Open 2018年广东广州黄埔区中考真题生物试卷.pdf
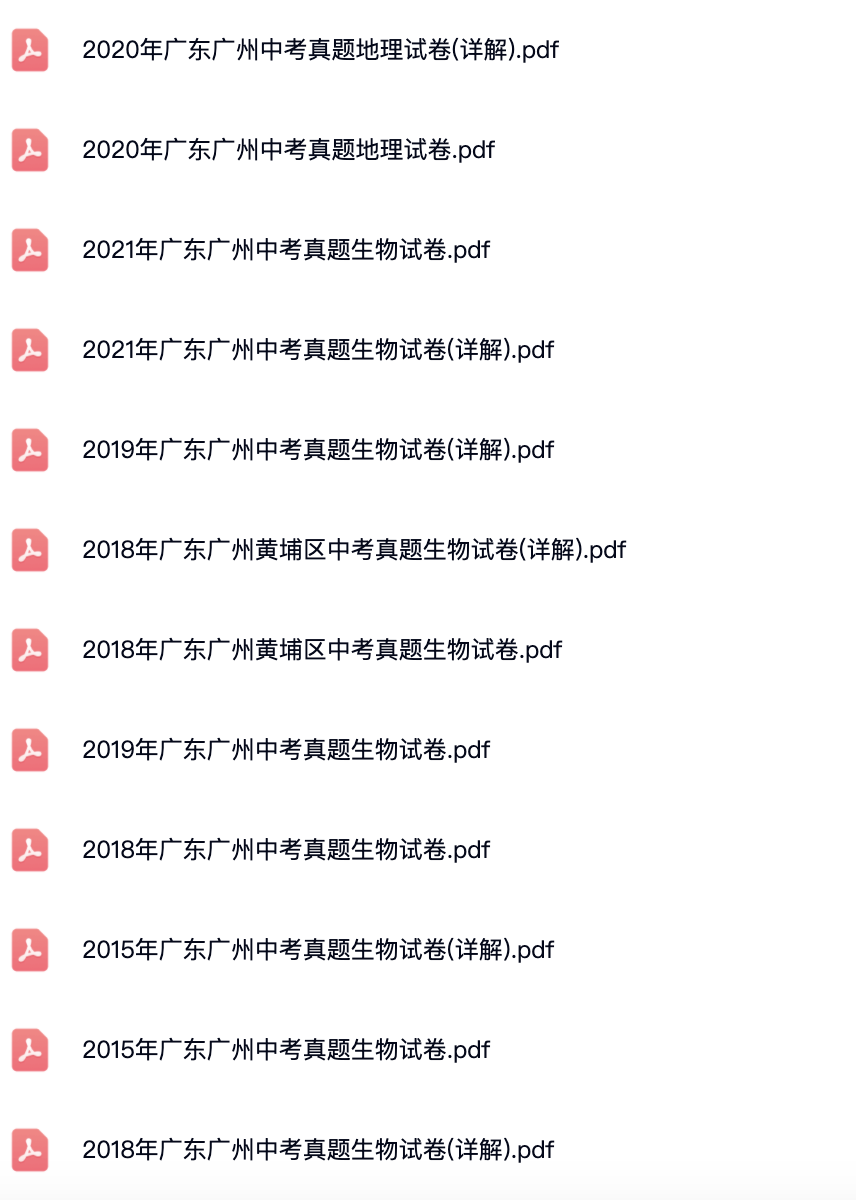Viewport: 856px width, 1200px height. coord(322,650)
